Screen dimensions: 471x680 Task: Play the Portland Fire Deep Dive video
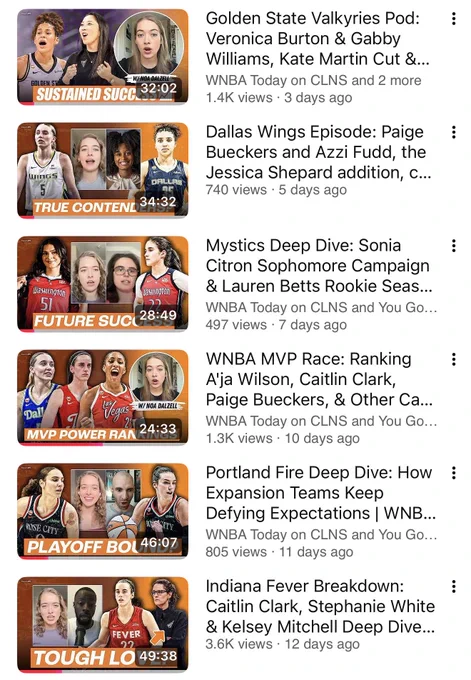103,511
